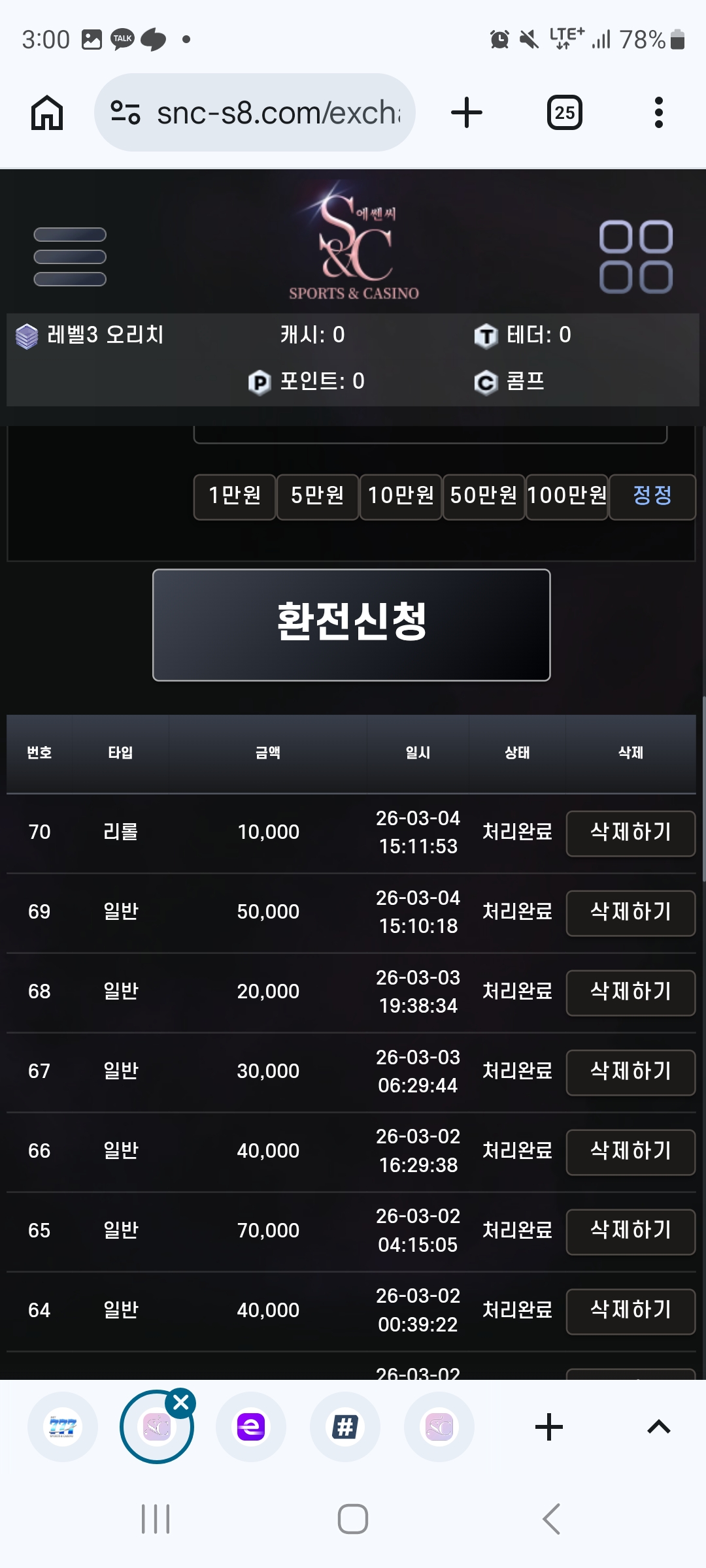Tap 정정 to reset the amount
The height and width of the screenshot is (1568, 706).
pyautogui.click(x=652, y=497)
